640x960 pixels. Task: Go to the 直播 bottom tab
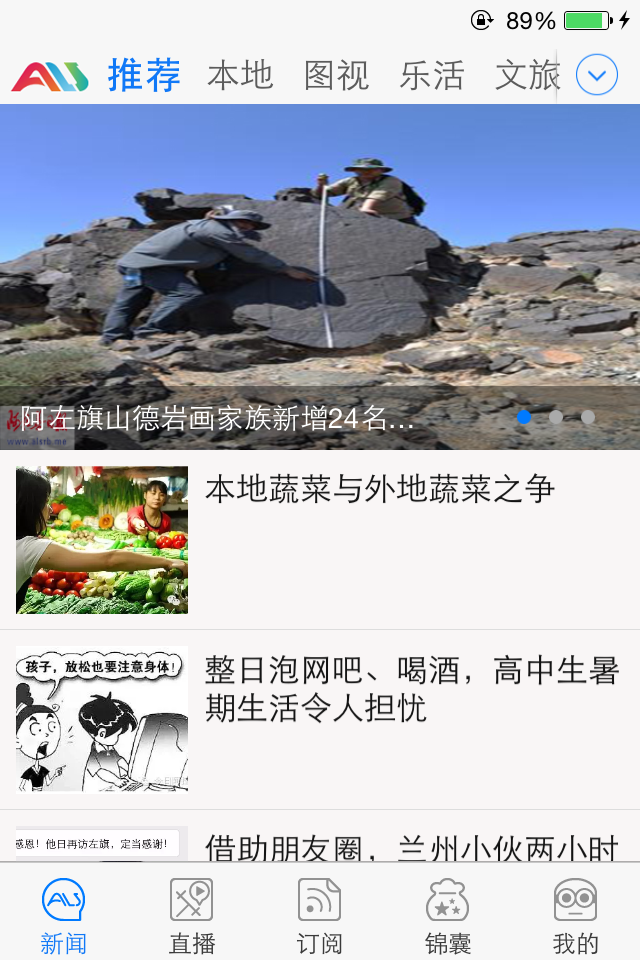pyautogui.click(x=192, y=915)
